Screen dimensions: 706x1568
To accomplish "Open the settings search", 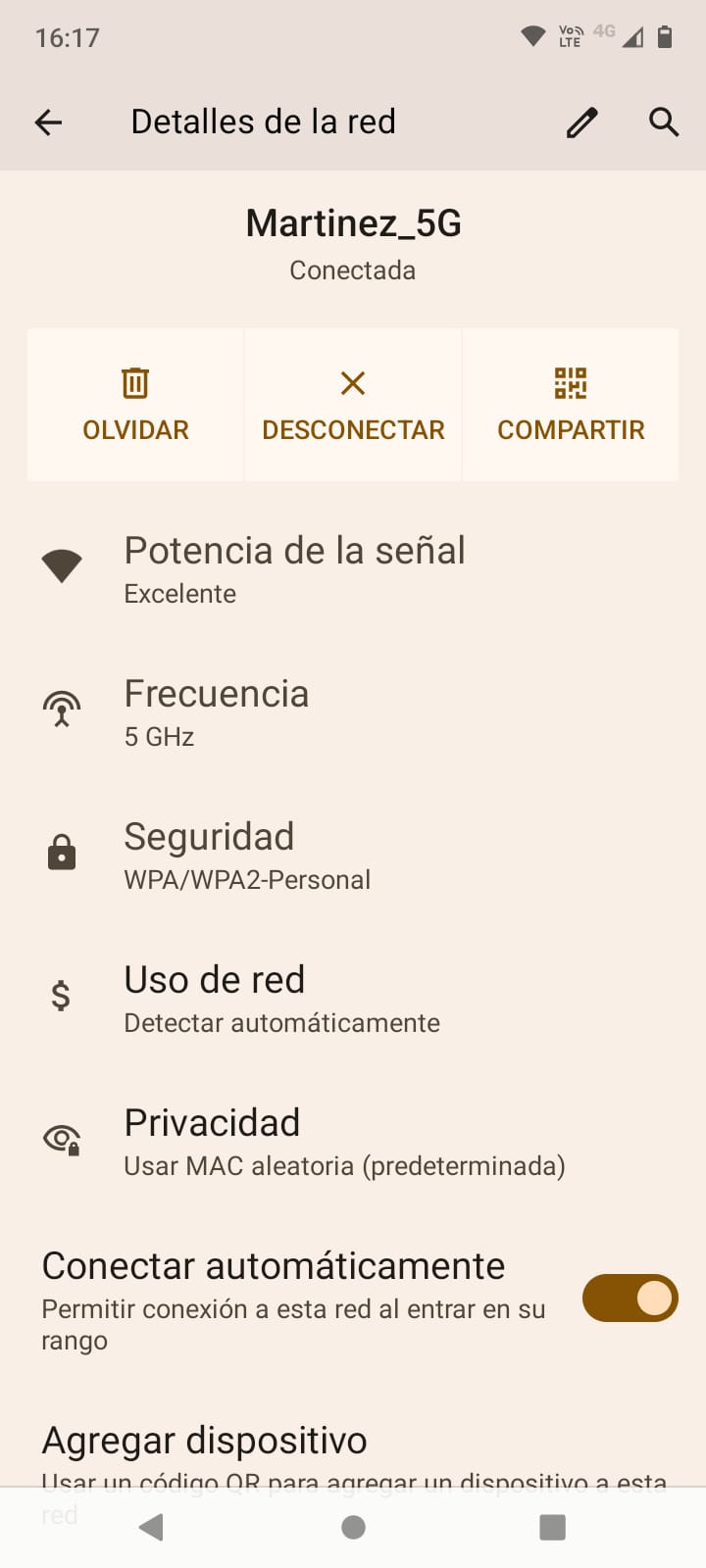I will (x=664, y=122).
